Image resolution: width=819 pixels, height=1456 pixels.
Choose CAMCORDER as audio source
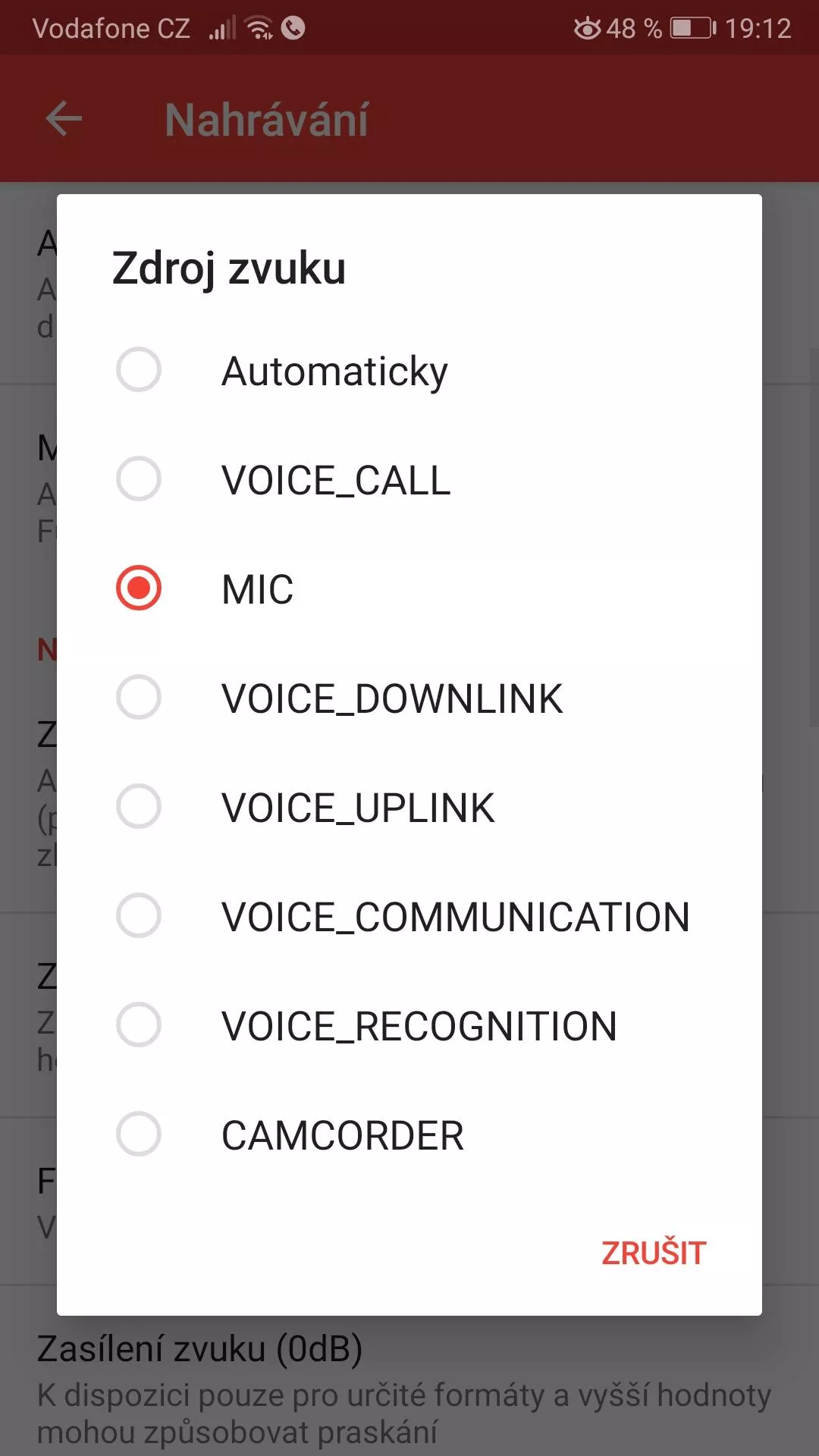pos(409,1134)
